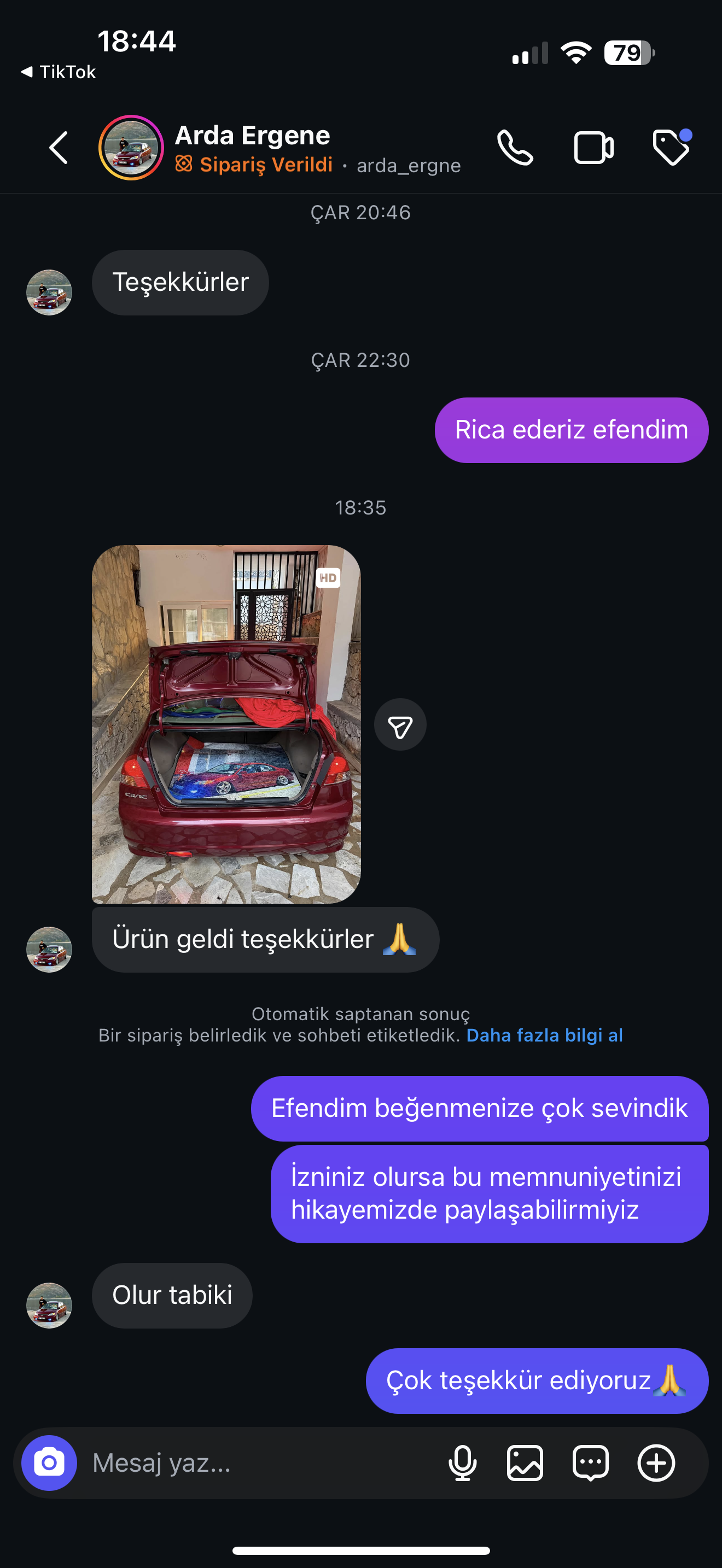Viewport: 722px width, 1568px height.
Task: Return to TikTok via the status bar
Action: click(x=59, y=72)
